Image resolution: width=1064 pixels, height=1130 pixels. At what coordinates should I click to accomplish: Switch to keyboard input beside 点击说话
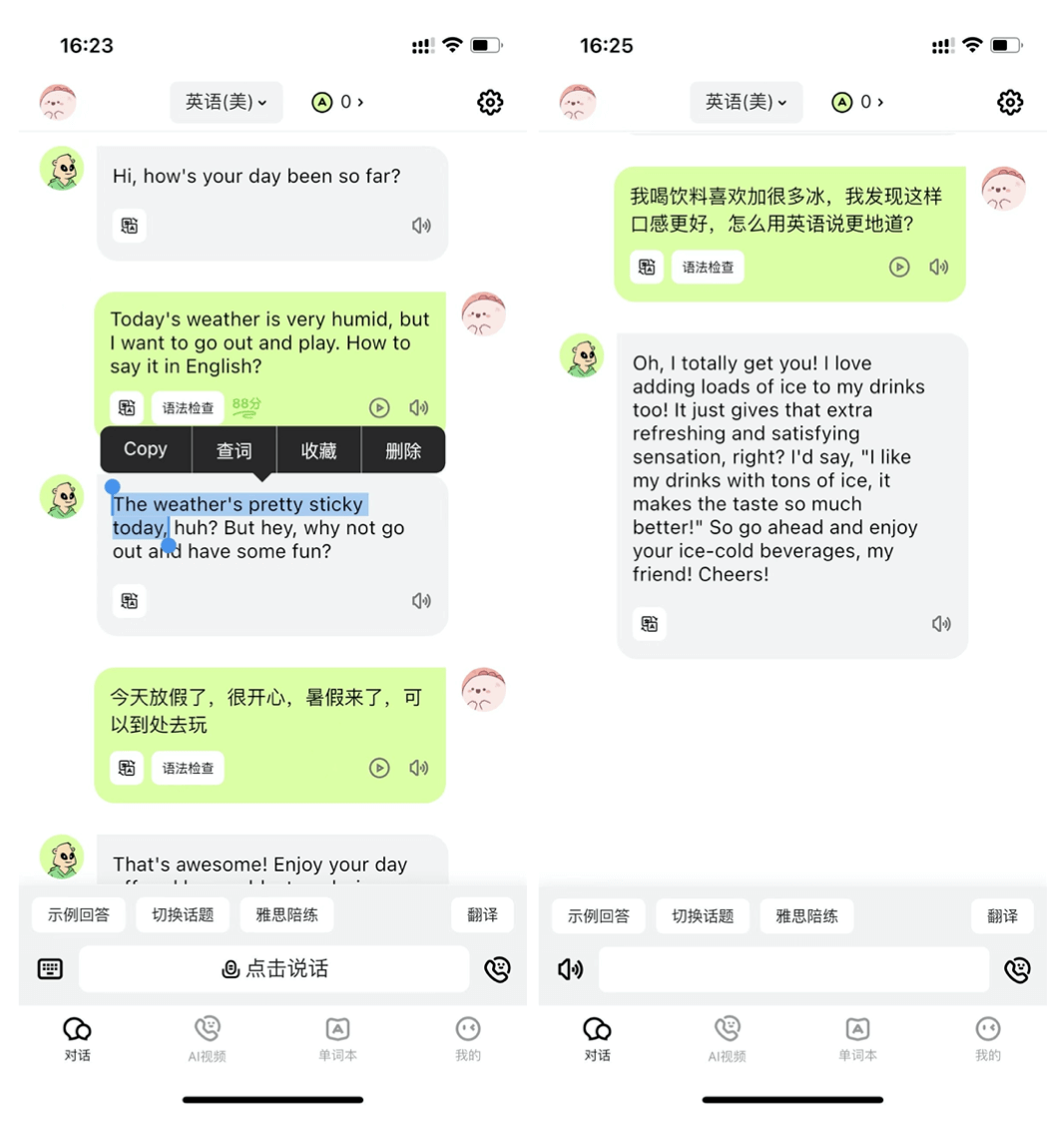[x=50, y=969]
